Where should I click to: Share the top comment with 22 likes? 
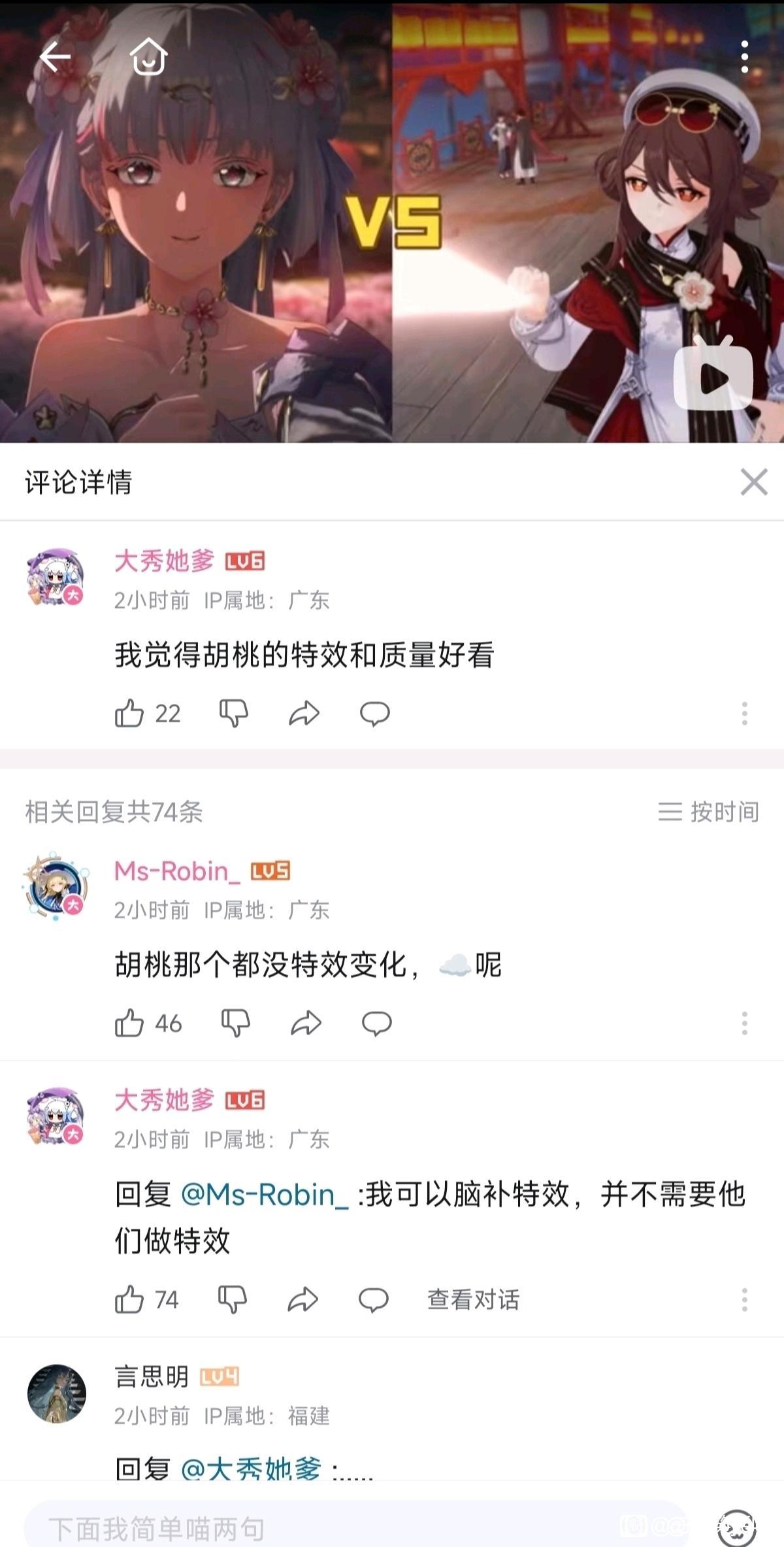[304, 713]
